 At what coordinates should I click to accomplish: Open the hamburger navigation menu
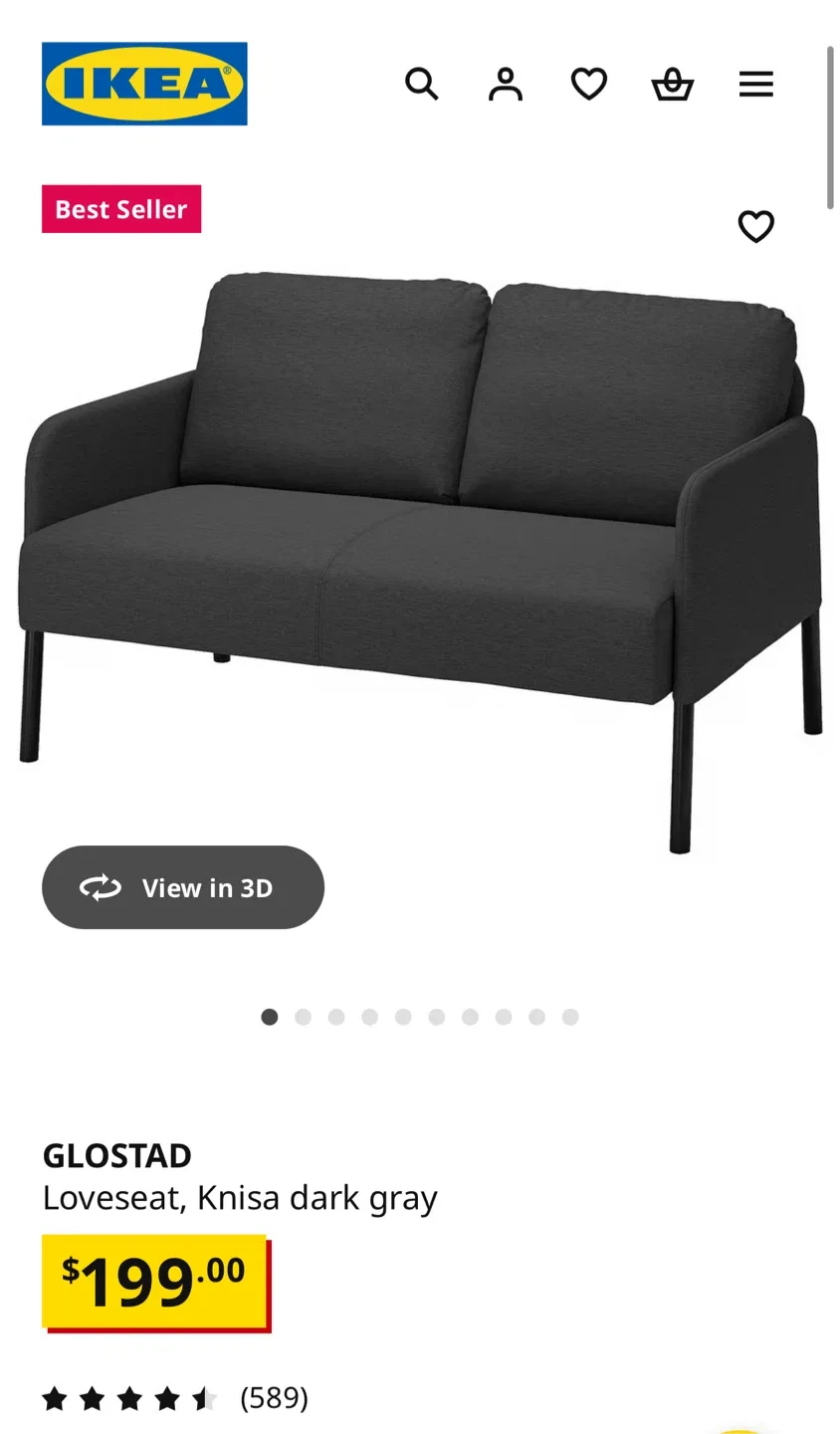coord(756,84)
